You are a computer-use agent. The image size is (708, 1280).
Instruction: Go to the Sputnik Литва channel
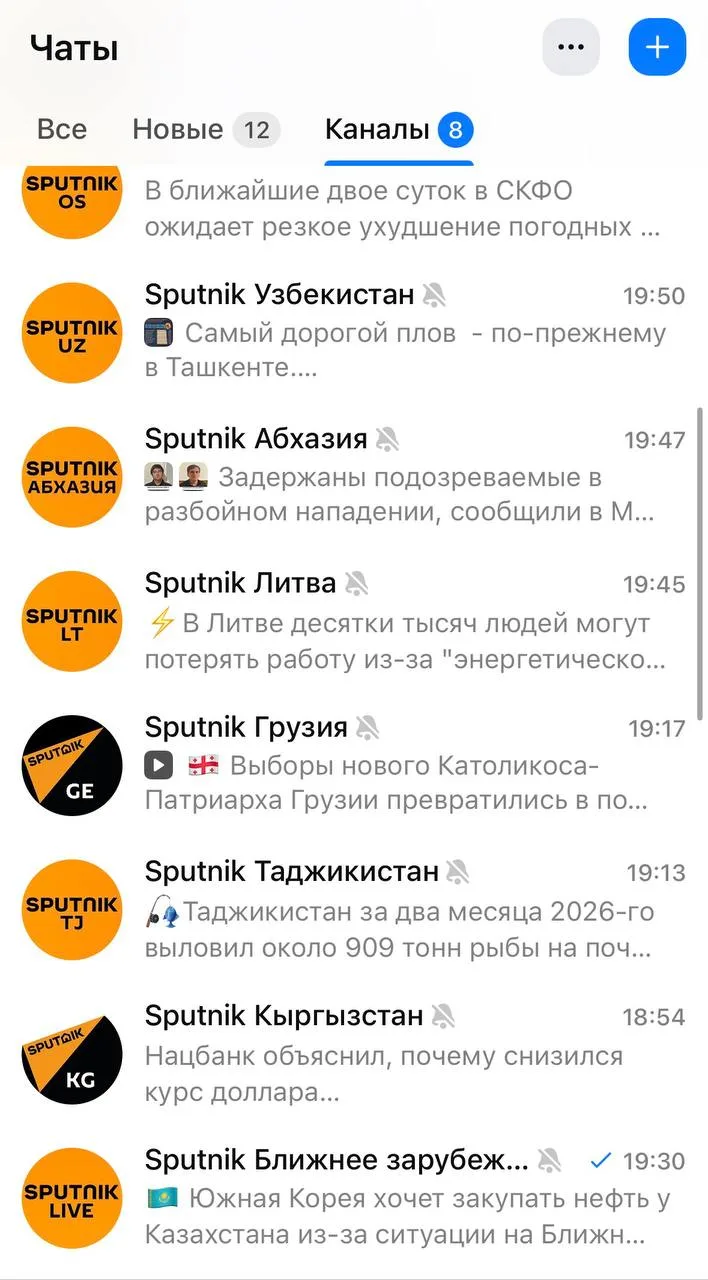click(400, 621)
